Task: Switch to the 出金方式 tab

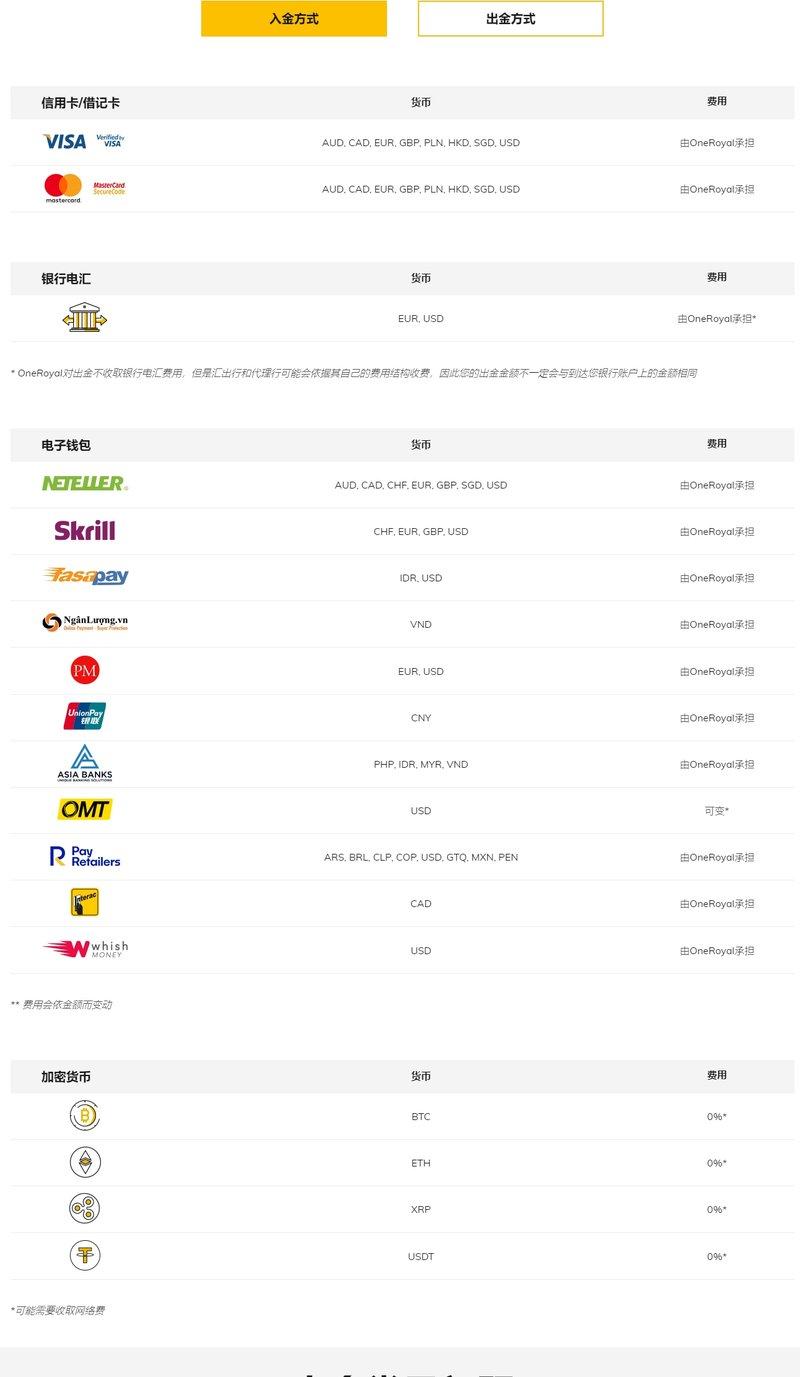Action: tap(510, 19)
